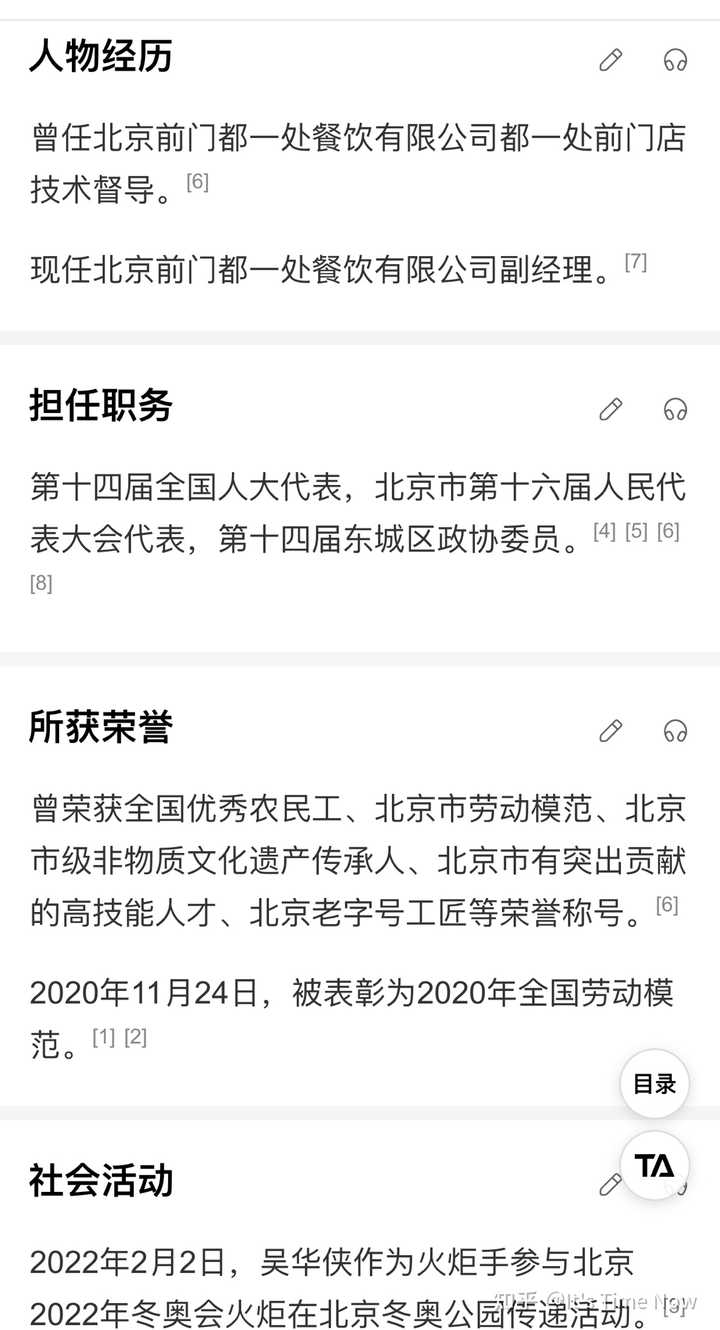Image resolution: width=720 pixels, height=1330 pixels.
Task: Open reference [8] in 担任职务
Action: click(x=41, y=583)
